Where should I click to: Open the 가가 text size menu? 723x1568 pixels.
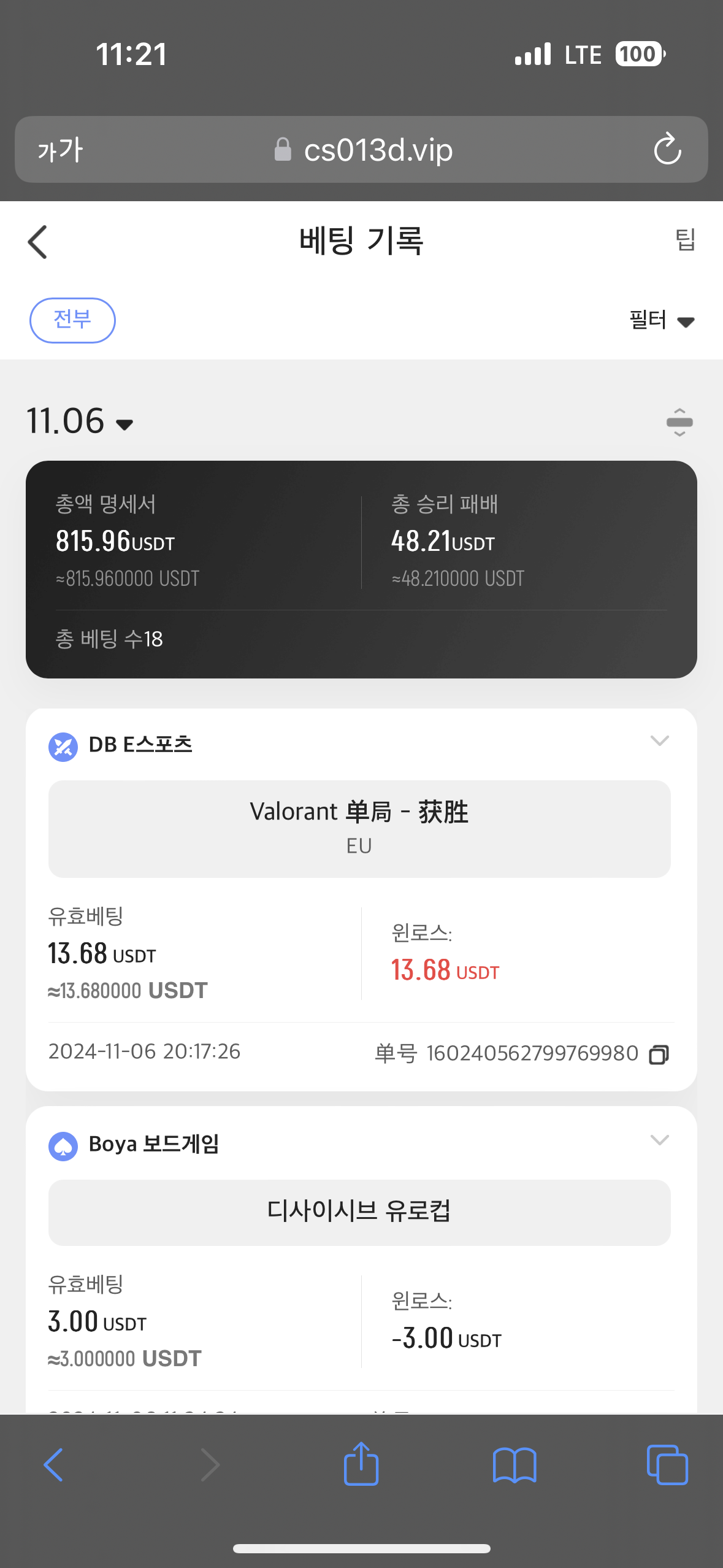pos(60,150)
